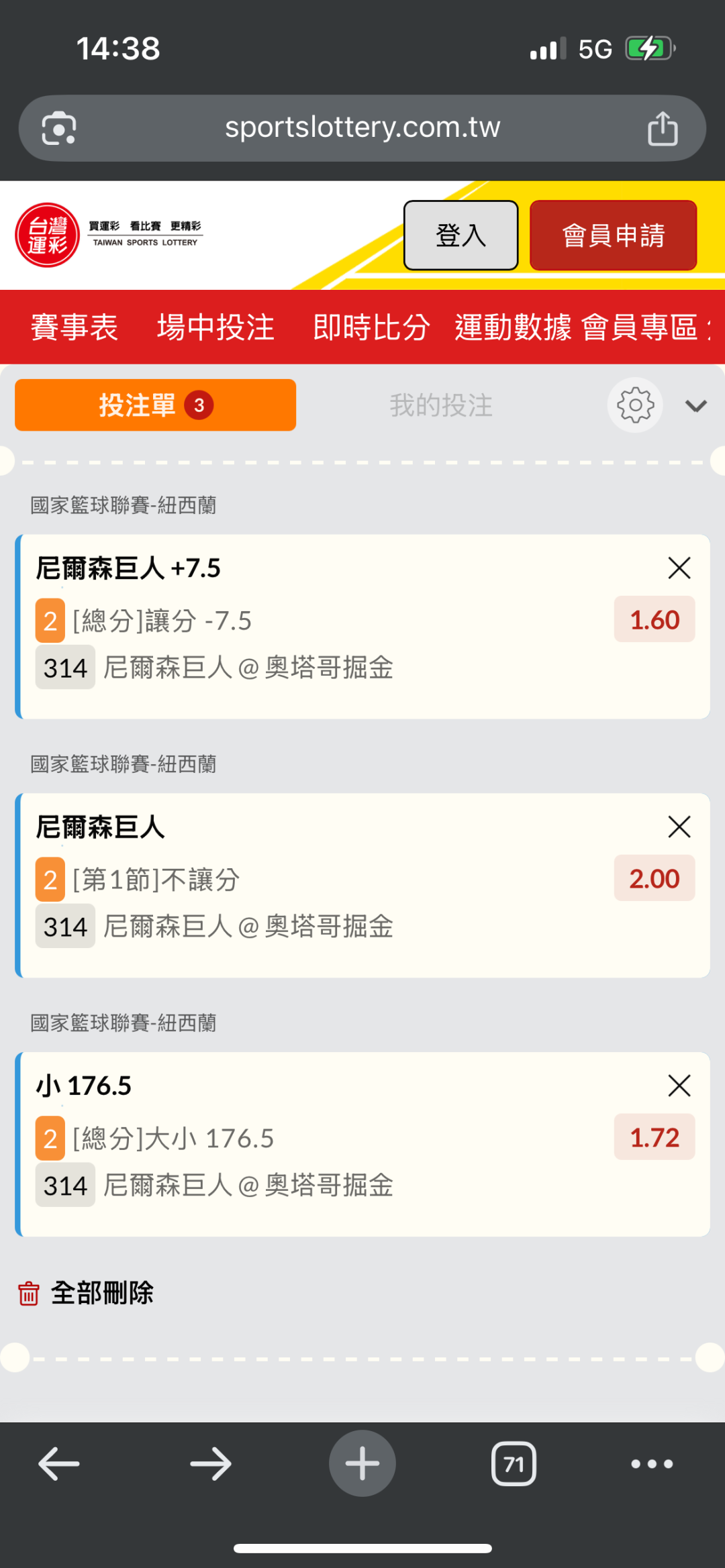Remove the 第1節 不讓分 bet

click(679, 827)
